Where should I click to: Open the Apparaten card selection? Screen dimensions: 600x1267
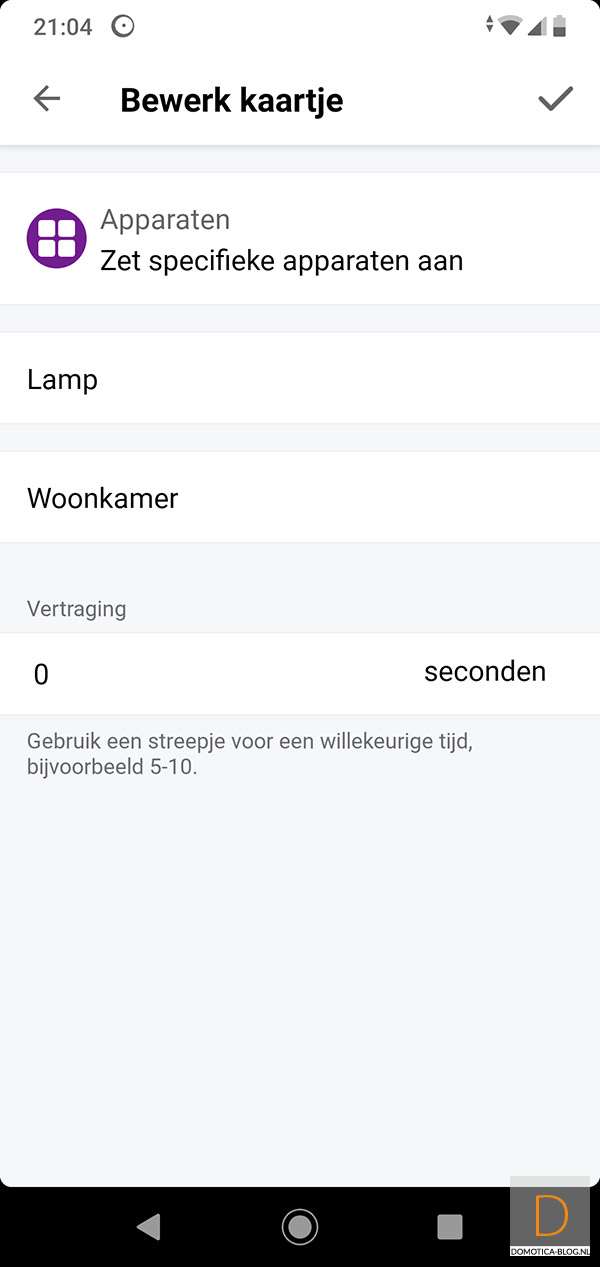pos(300,239)
